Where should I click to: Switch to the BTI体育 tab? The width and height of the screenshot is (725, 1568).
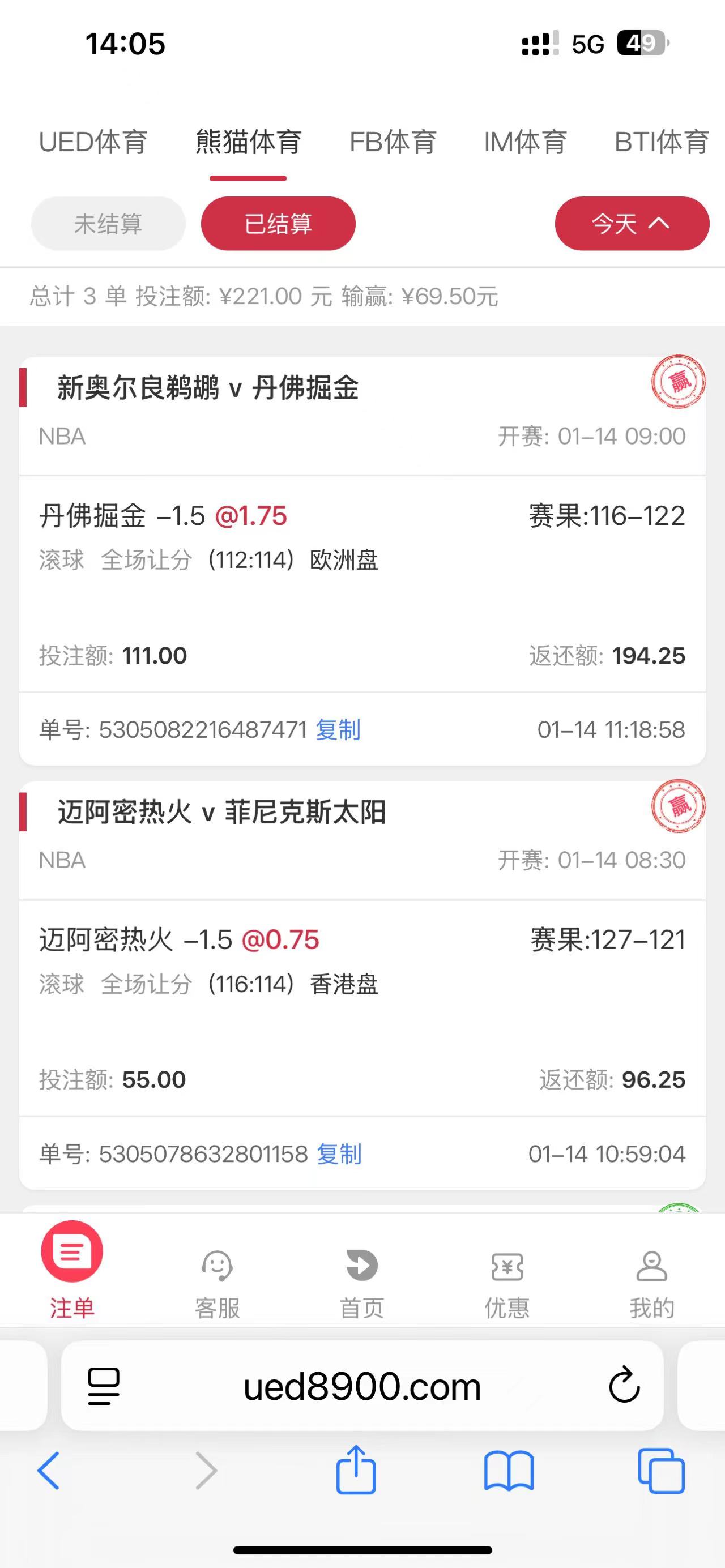[661, 143]
